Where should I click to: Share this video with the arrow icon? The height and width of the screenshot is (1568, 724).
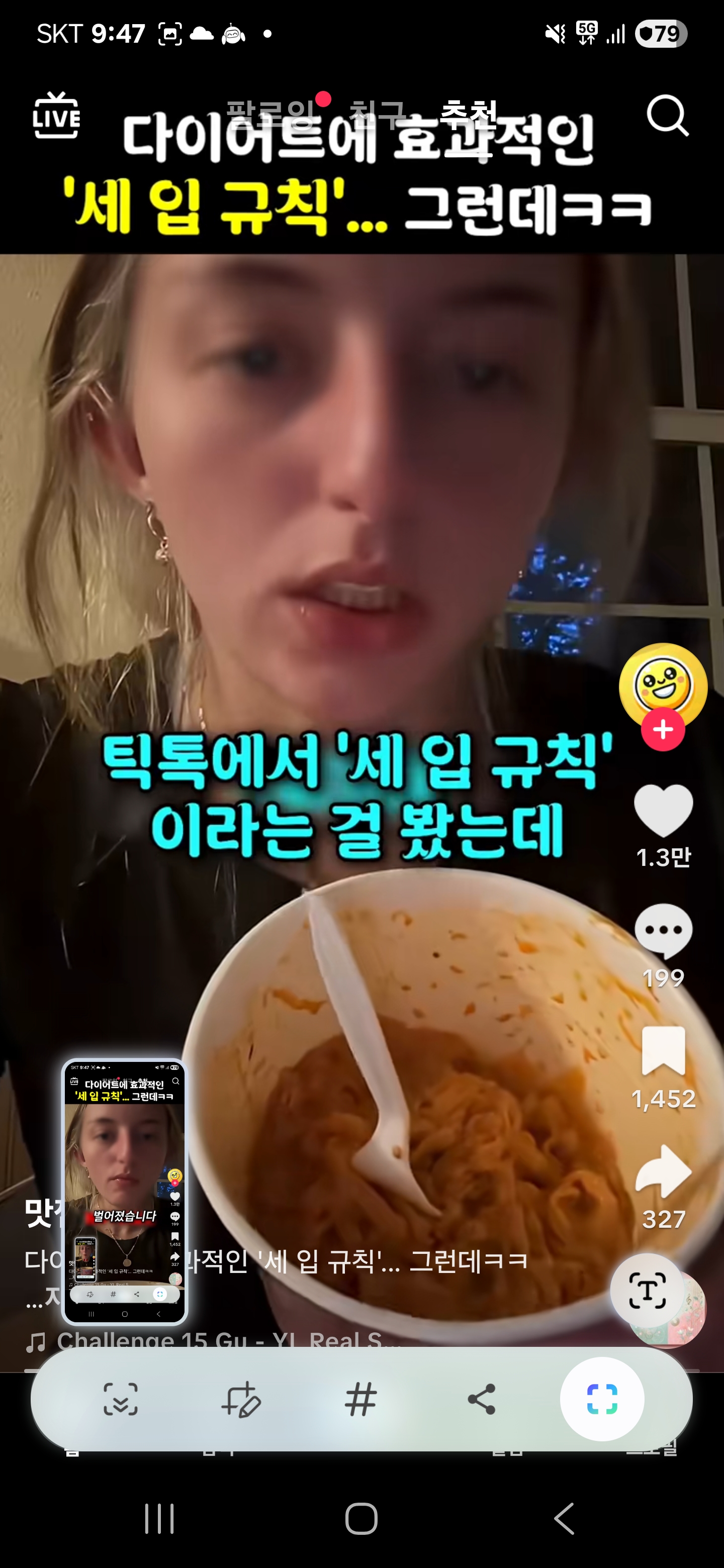(663, 1172)
